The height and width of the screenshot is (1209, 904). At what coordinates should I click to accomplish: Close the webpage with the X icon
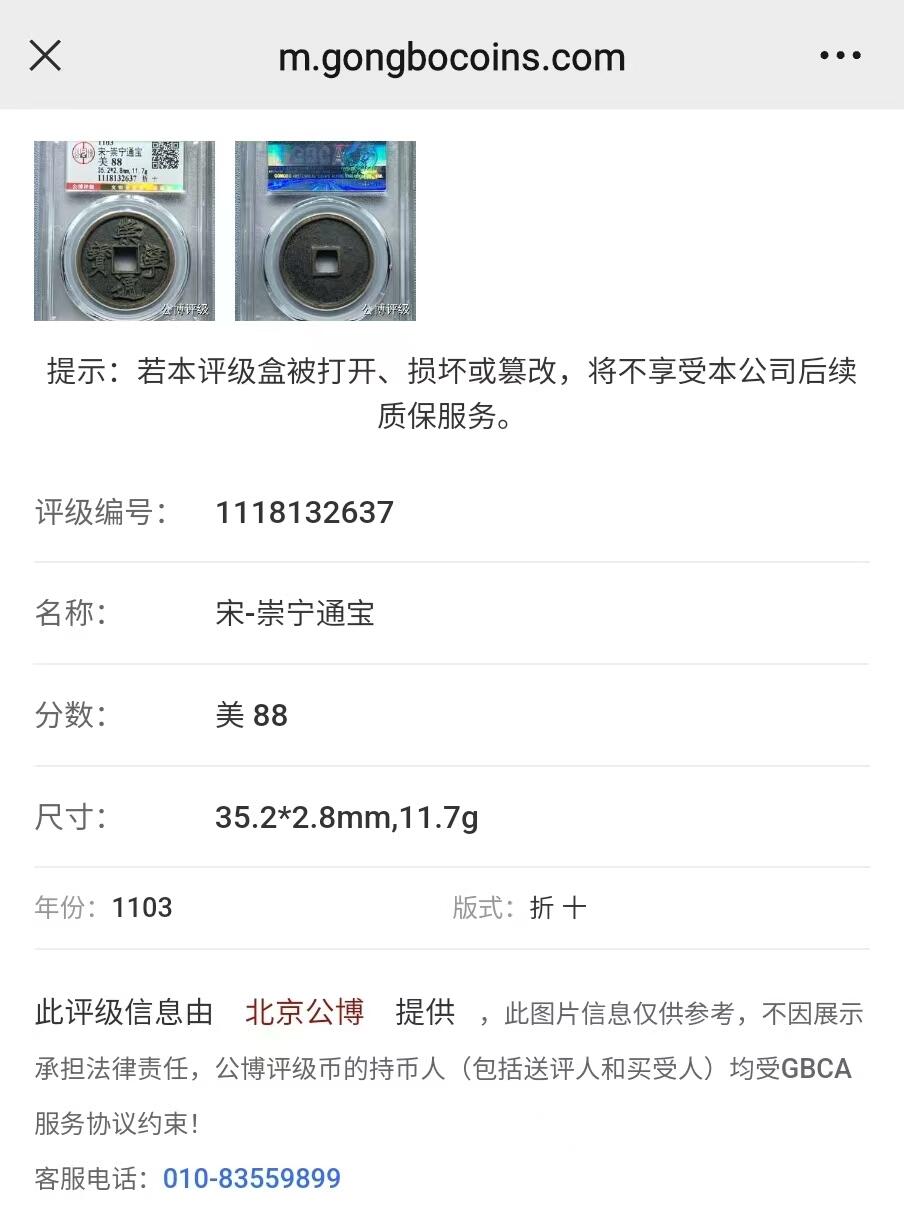(44, 55)
